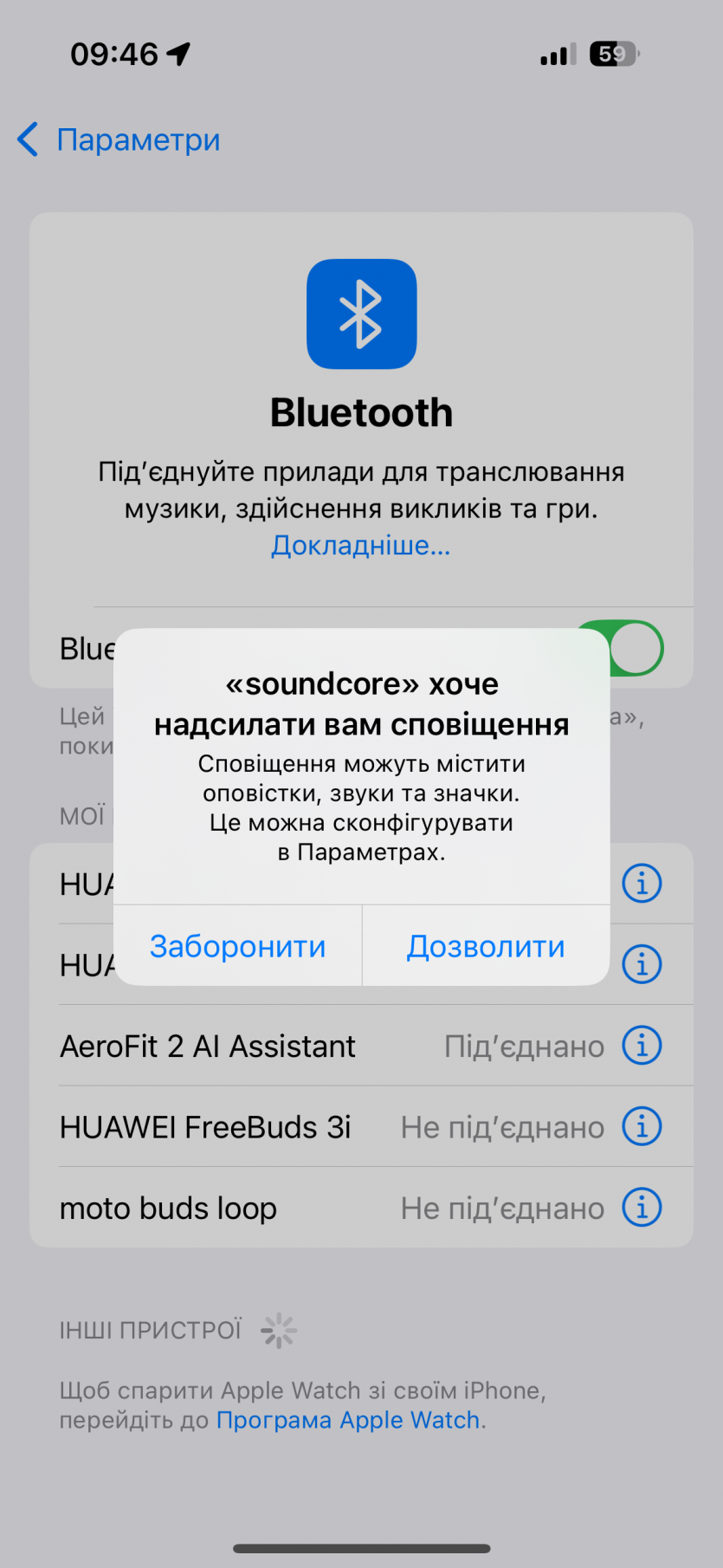Show info for HUAWEI FreeBuds 3i
This screenshot has height=1568, width=723.
(642, 1127)
